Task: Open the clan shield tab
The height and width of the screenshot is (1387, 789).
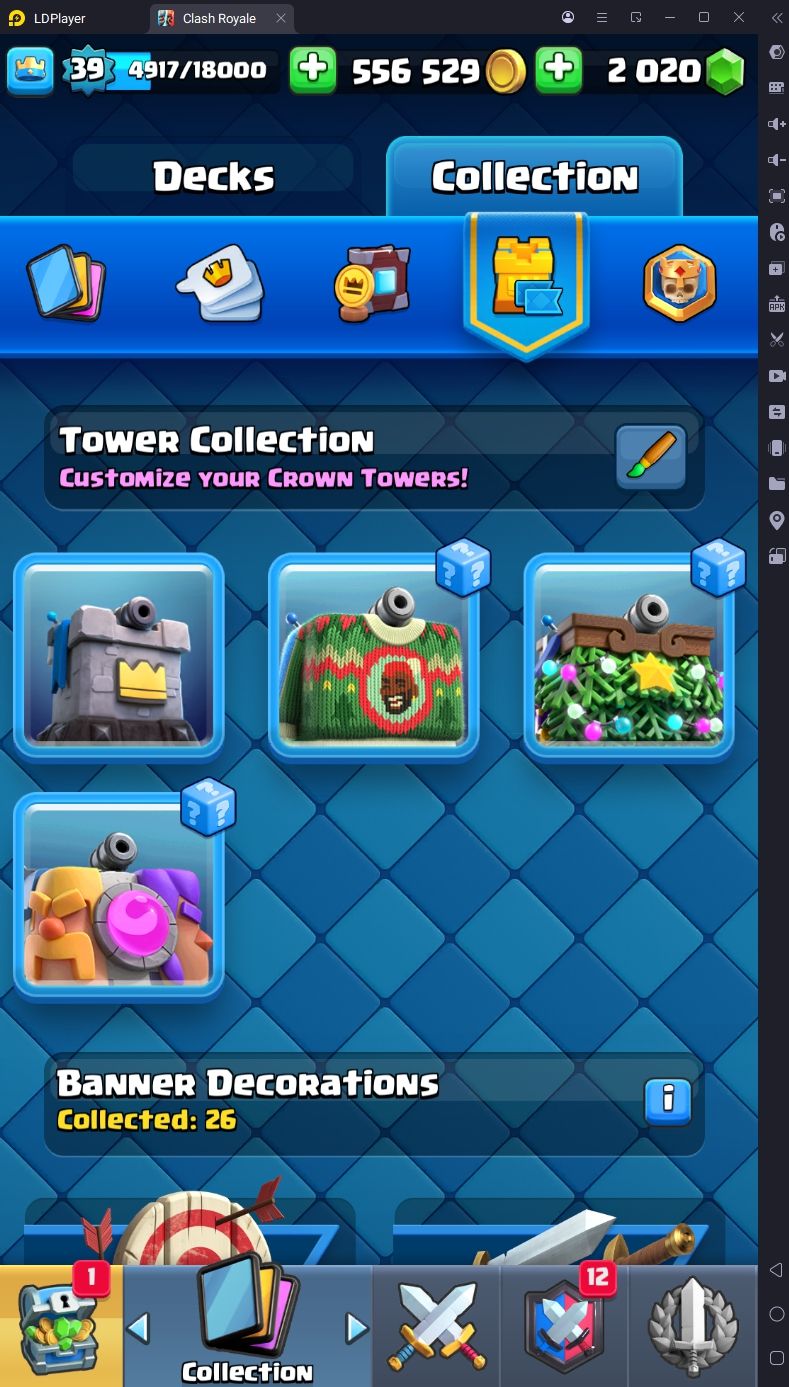Action: [x=566, y=1326]
